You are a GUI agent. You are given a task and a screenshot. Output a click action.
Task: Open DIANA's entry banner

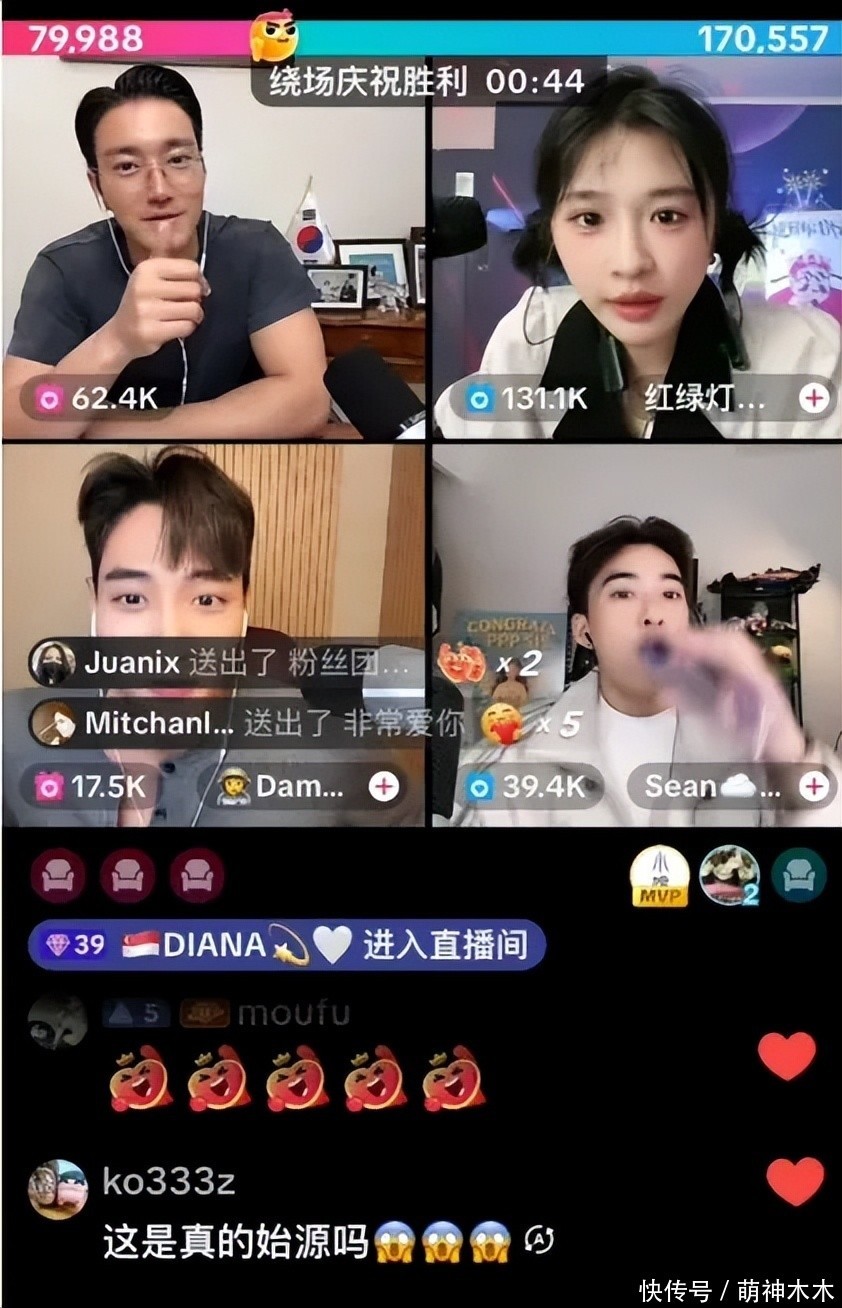[x=286, y=945]
